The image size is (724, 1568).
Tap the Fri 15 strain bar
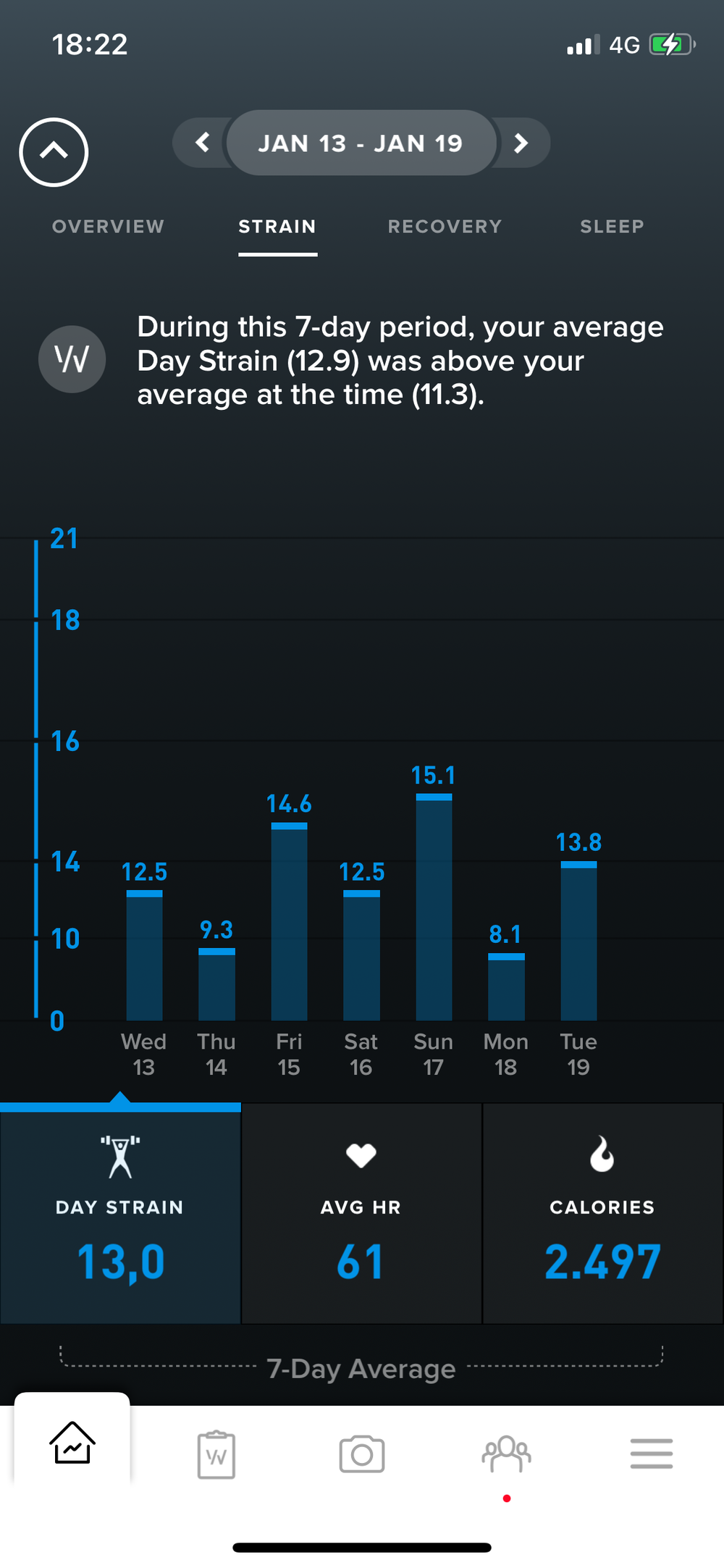tap(289, 923)
